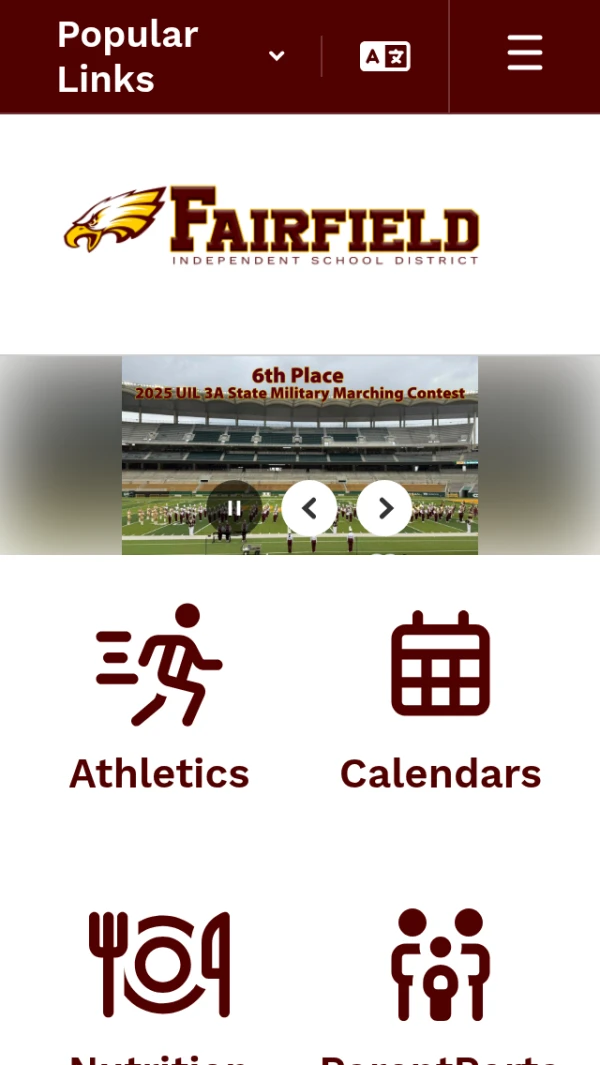Pause the image slideshow
600x1065 pixels.
(234, 508)
